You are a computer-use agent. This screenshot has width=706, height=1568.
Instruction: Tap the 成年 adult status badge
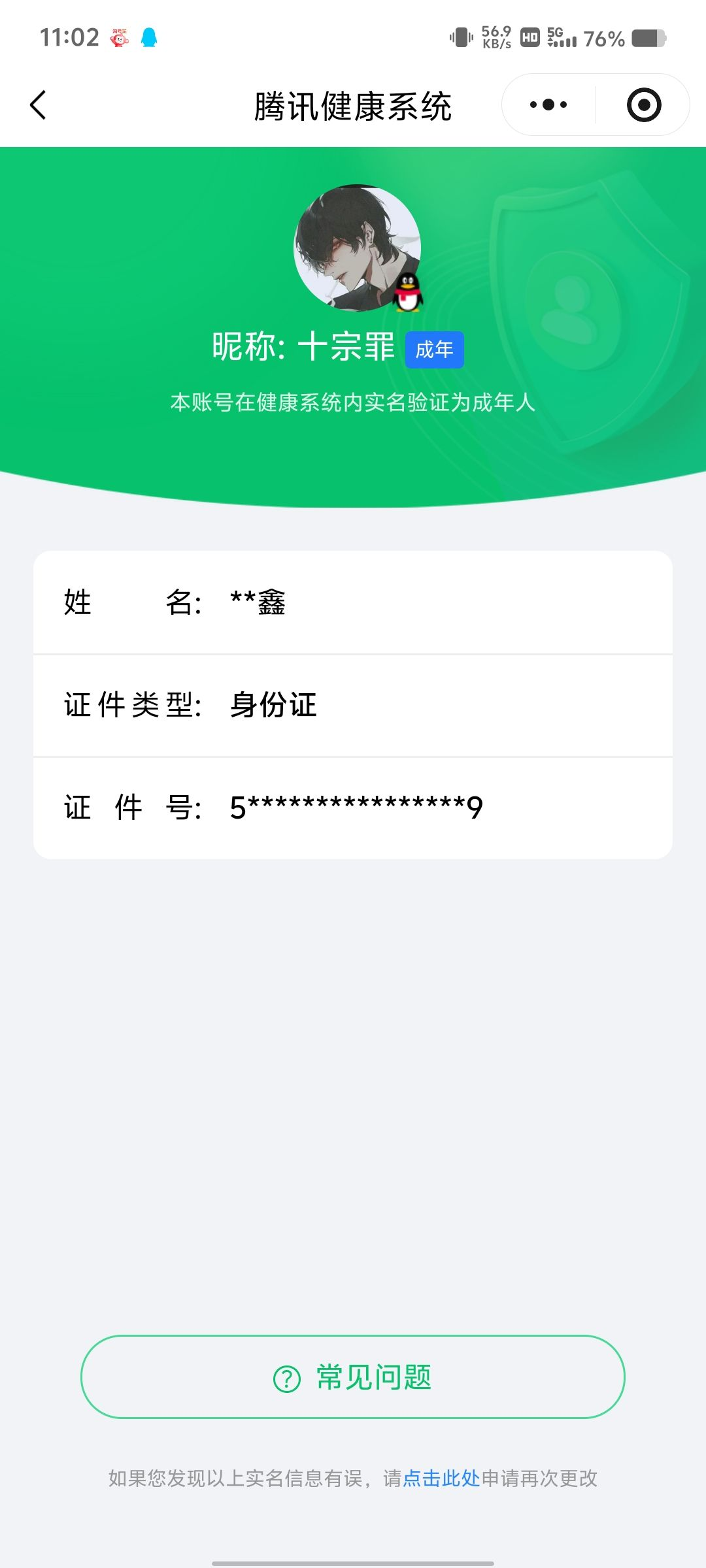433,350
